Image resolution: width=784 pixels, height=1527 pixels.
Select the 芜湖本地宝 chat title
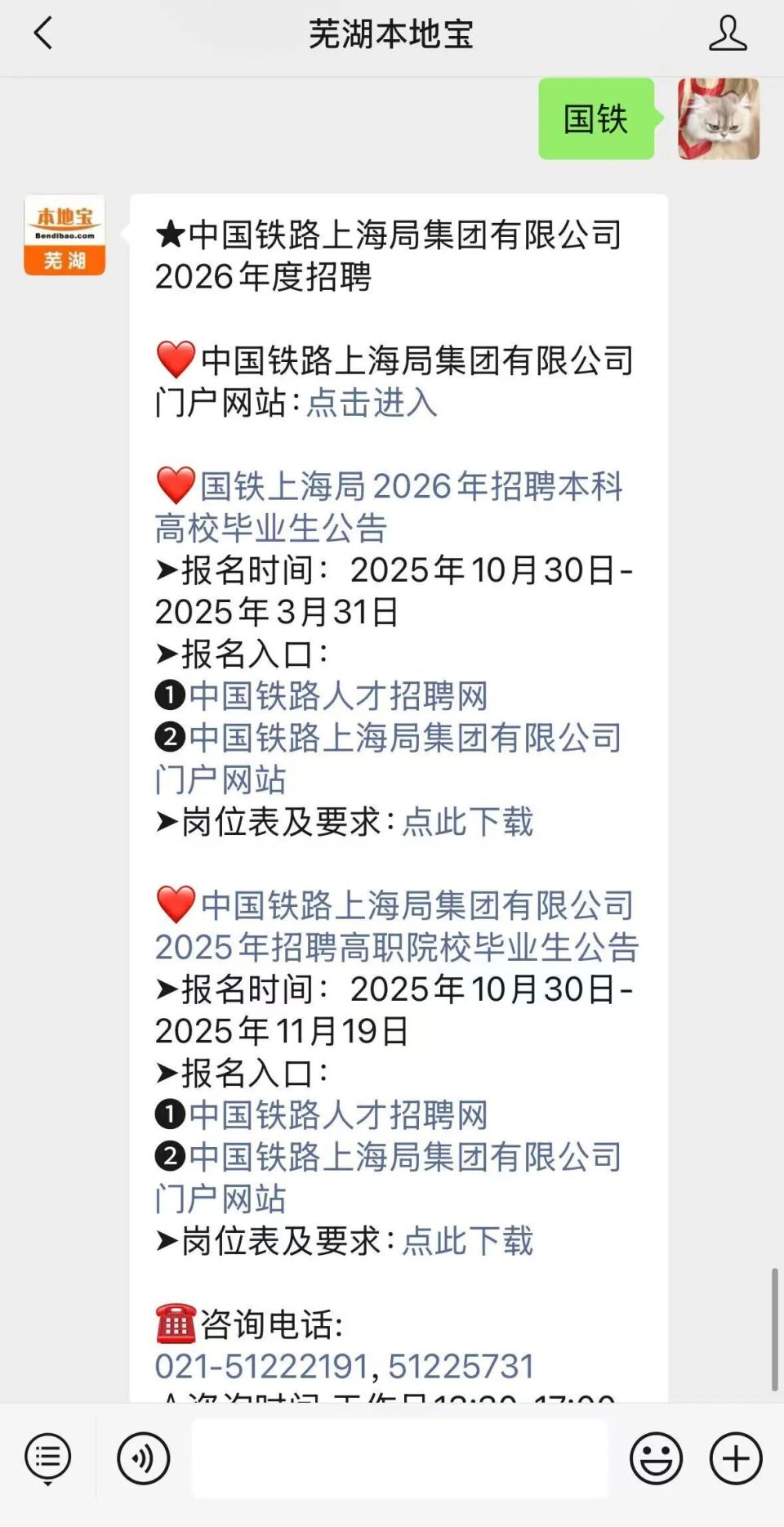(x=392, y=34)
